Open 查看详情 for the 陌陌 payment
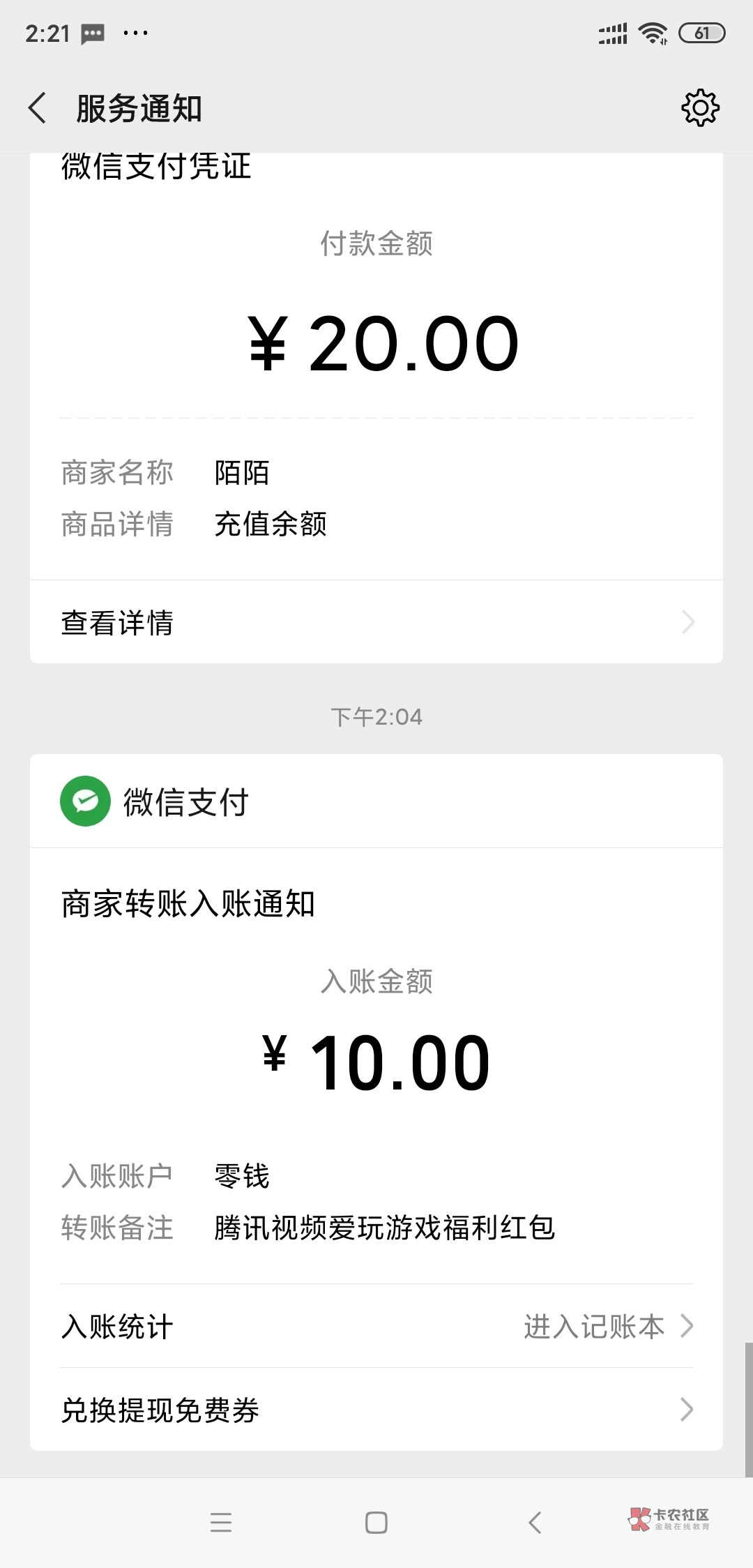753x1568 pixels. [x=376, y=622]
